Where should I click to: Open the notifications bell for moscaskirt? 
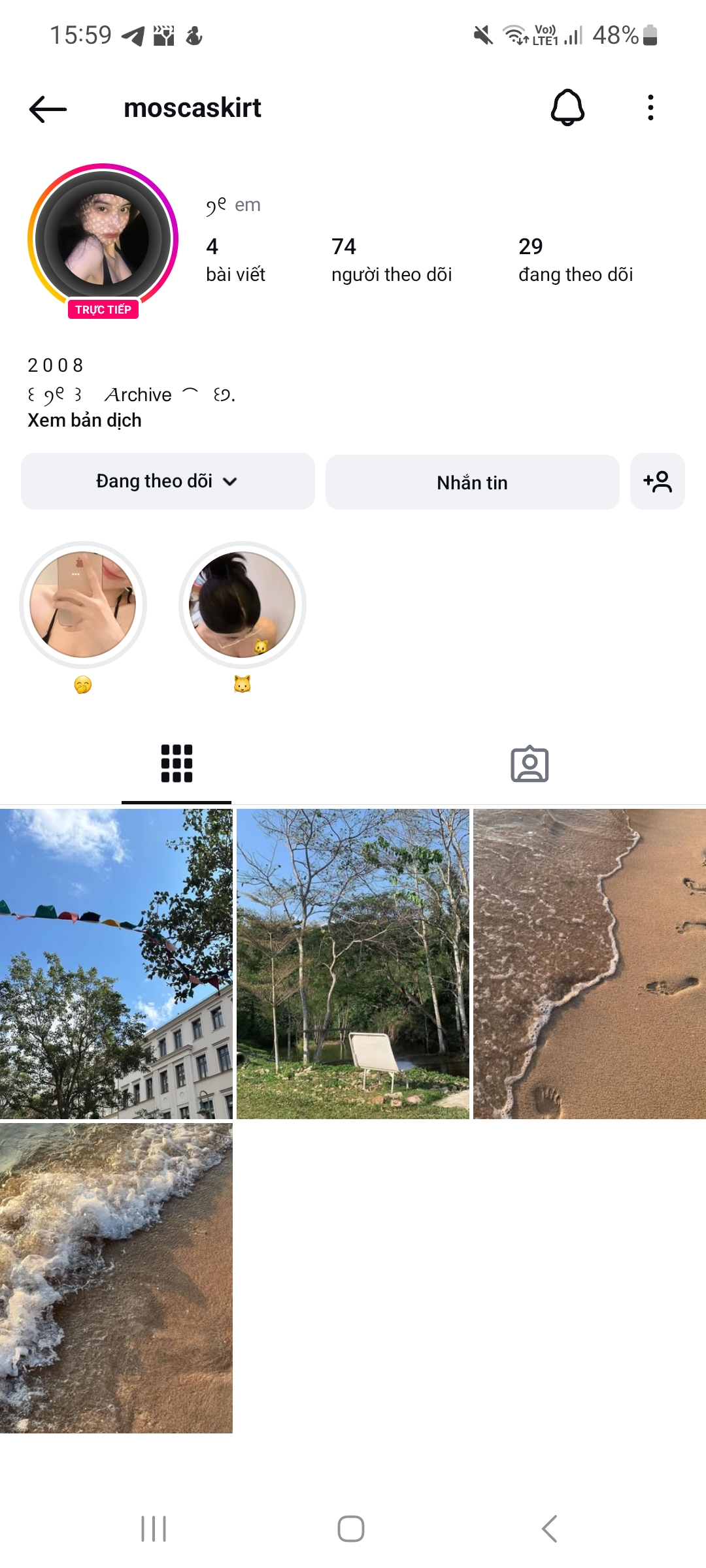[x=567, y=108]
